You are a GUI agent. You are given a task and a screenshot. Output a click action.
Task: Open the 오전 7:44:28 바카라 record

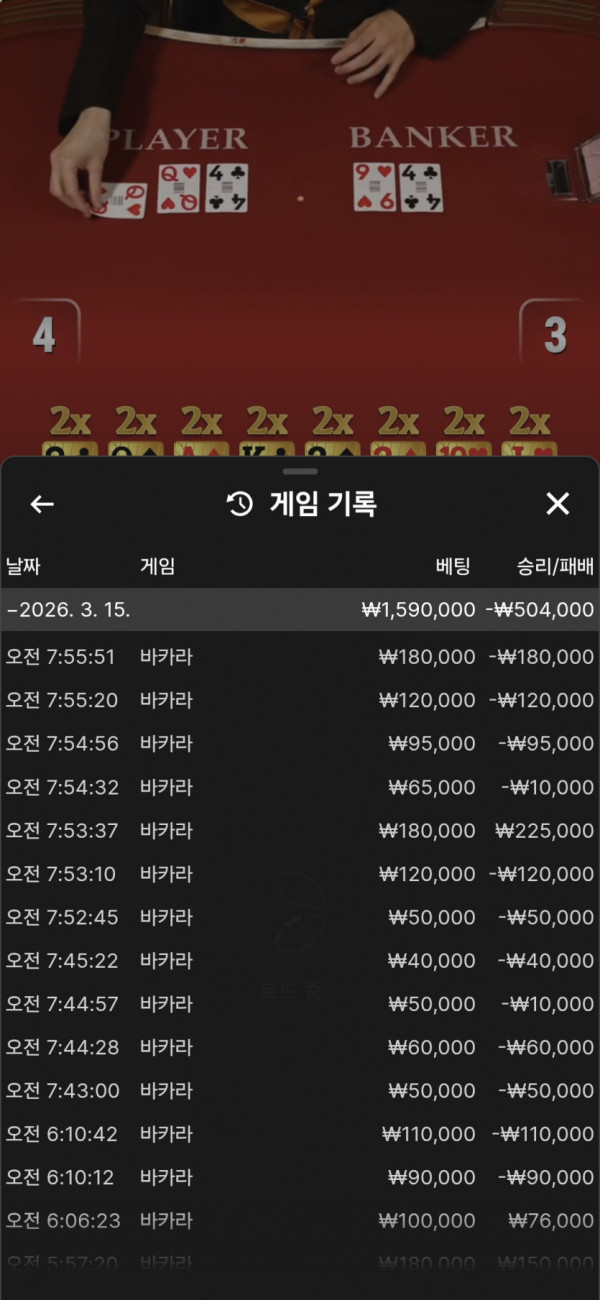(x=300, y=1048)
